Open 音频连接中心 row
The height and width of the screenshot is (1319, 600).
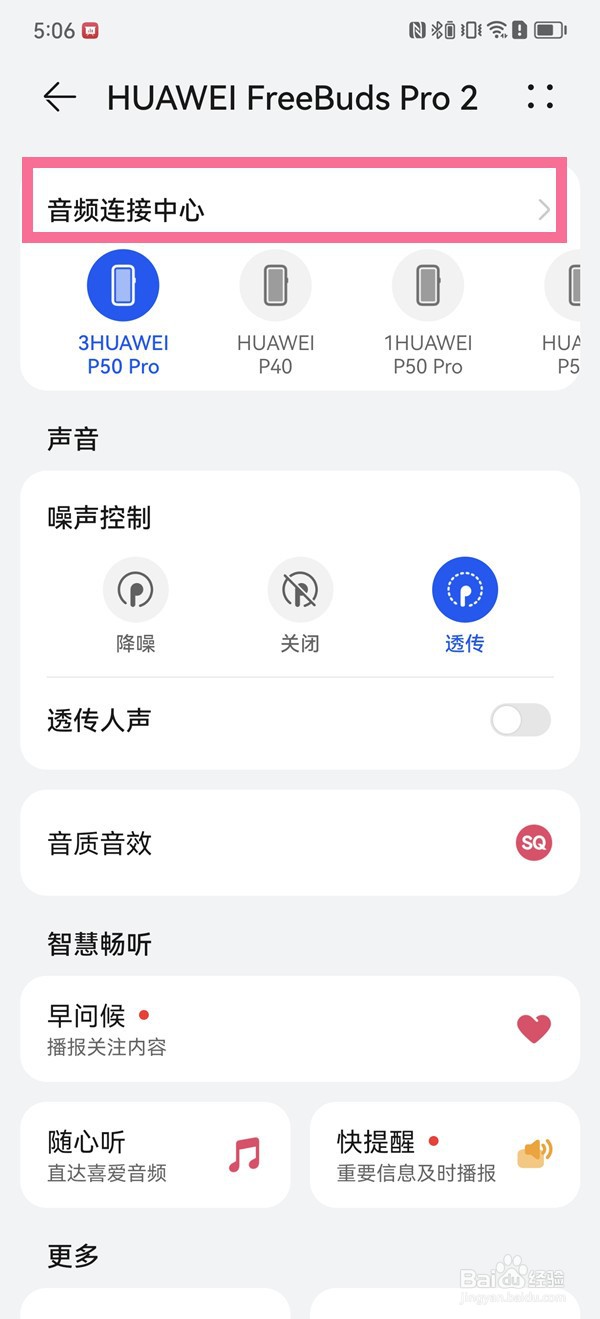pos(298,210)
